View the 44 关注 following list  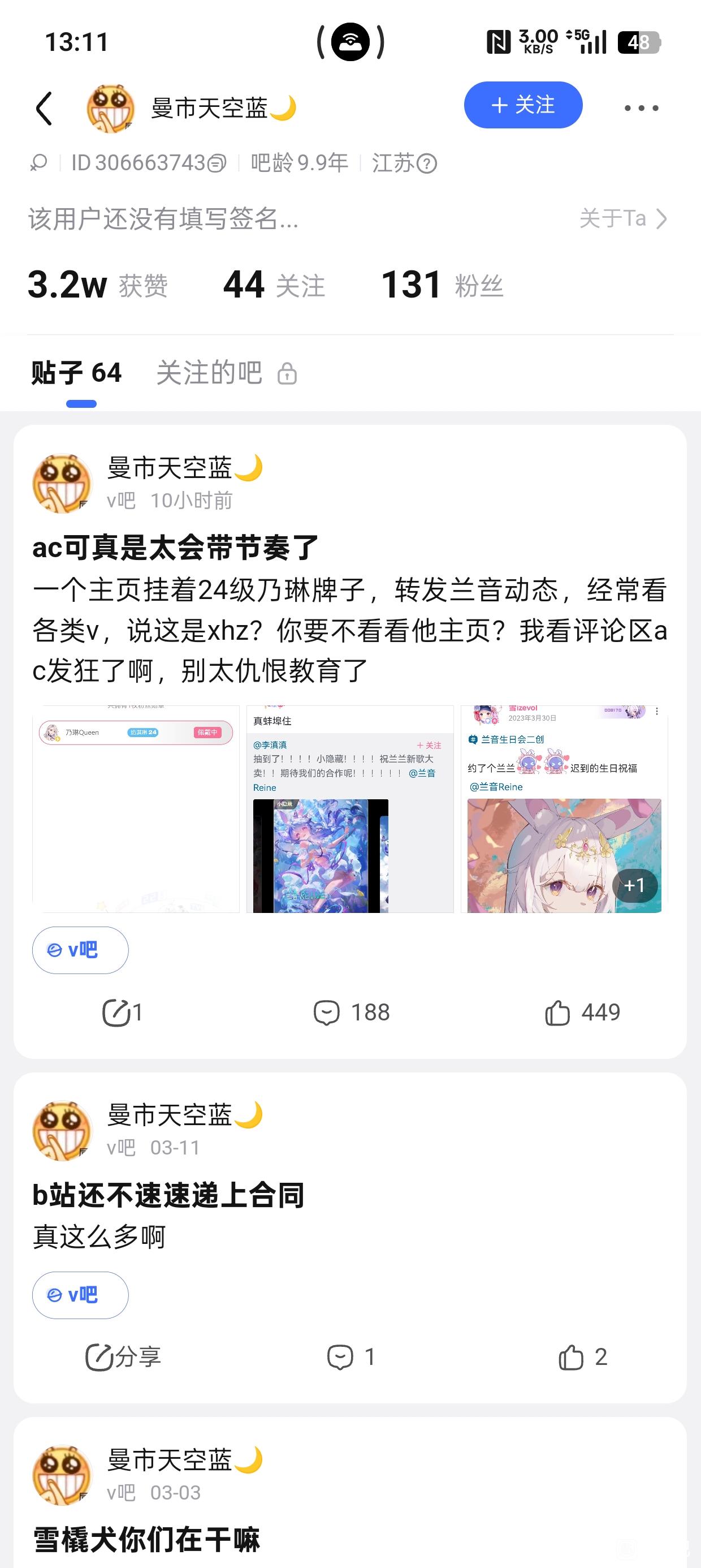tap(274, 285)
